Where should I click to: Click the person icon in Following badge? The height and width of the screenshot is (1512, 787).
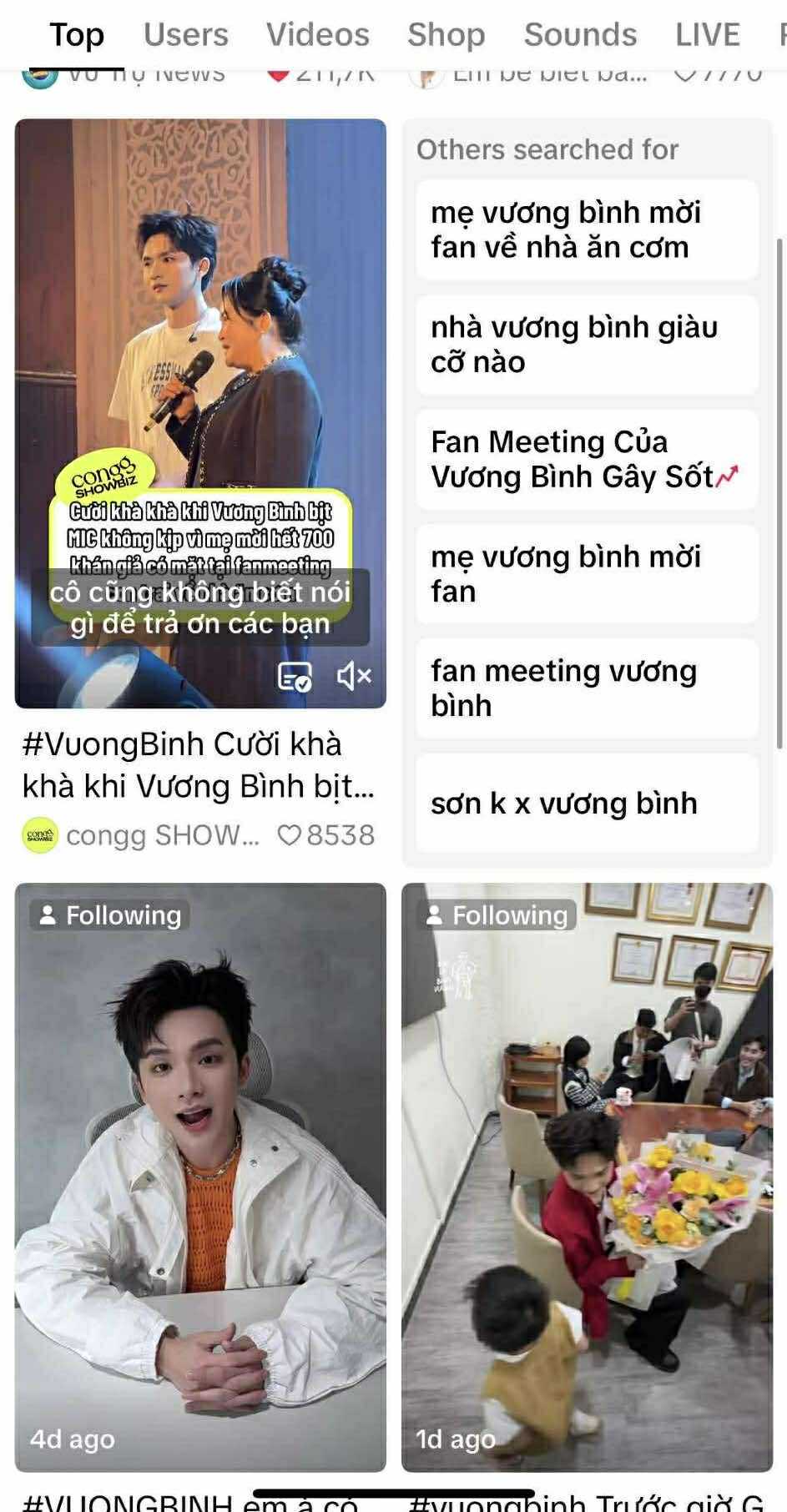click(x=48, y=915)
